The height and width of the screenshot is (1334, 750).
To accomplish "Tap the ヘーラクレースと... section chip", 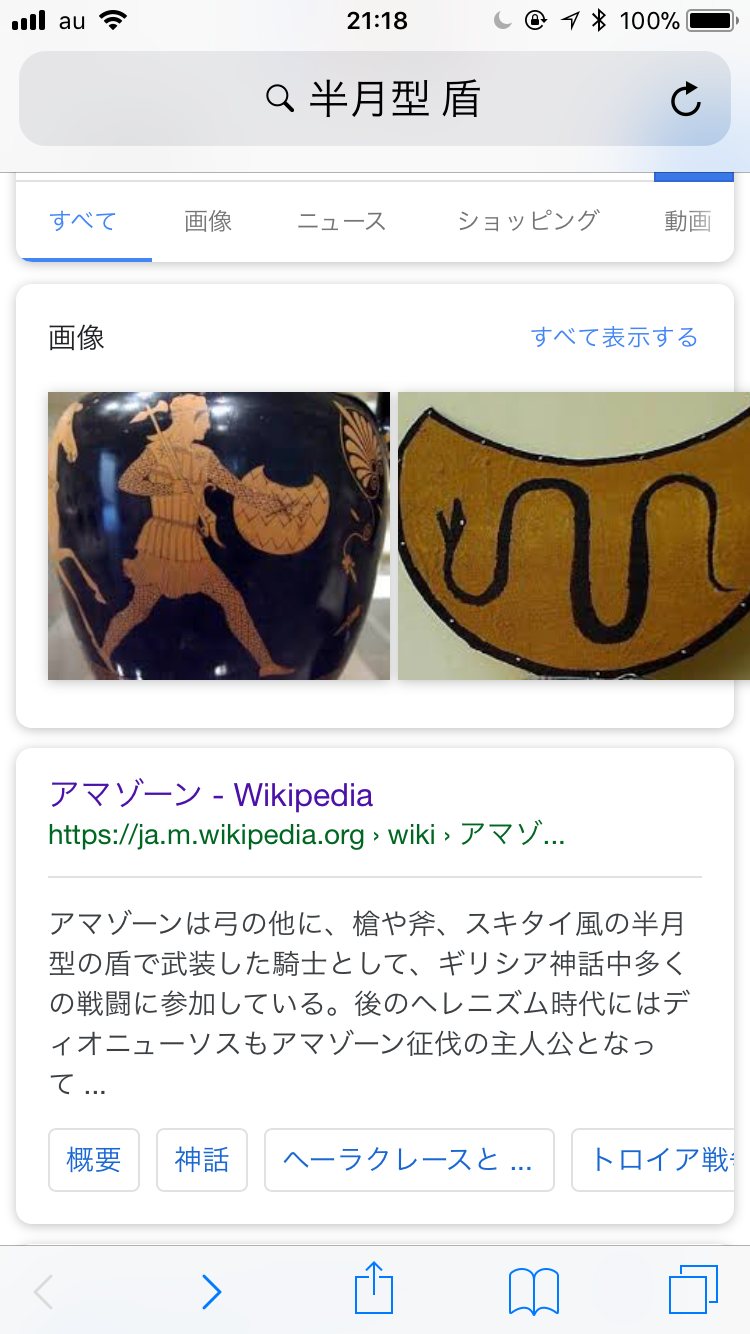I will click(408, 1160).
